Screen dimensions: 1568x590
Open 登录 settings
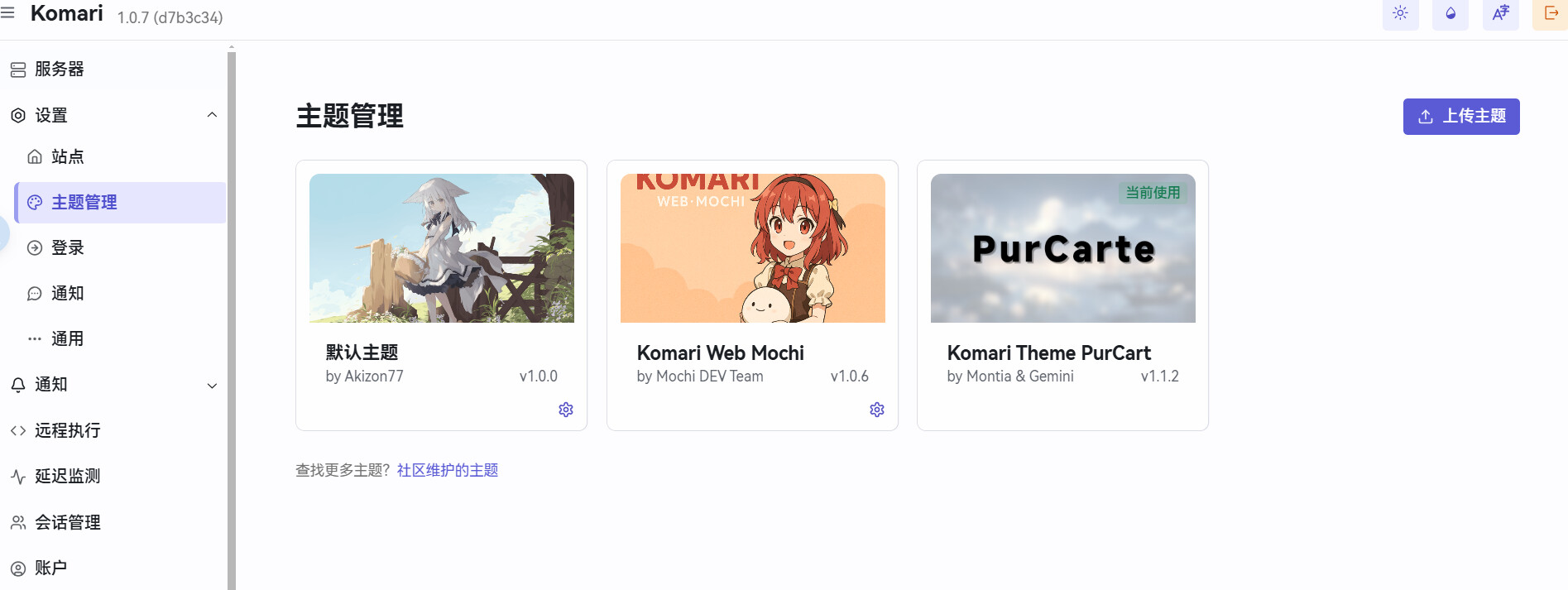[68, 248]
